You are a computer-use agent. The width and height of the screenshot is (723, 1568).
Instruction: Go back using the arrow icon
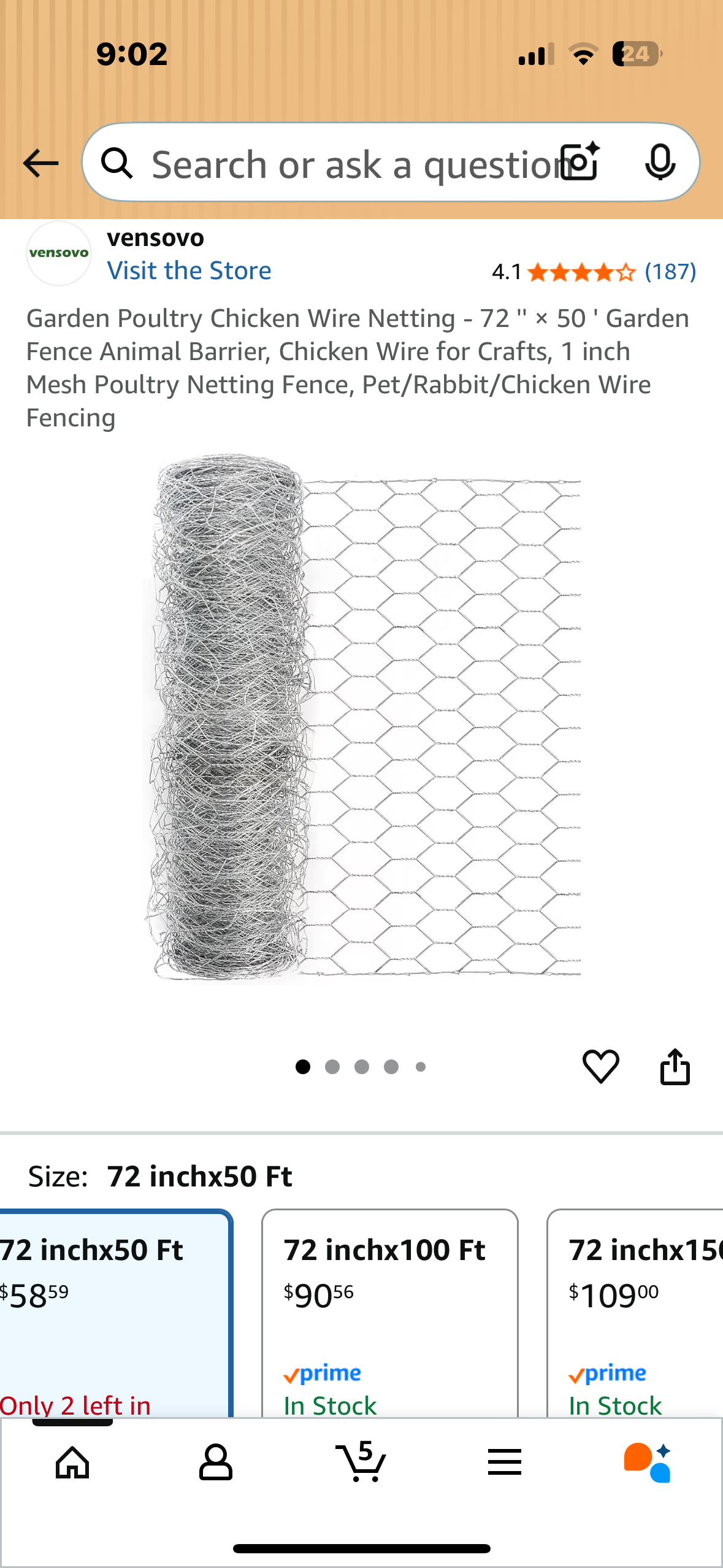tap(40, 163)
